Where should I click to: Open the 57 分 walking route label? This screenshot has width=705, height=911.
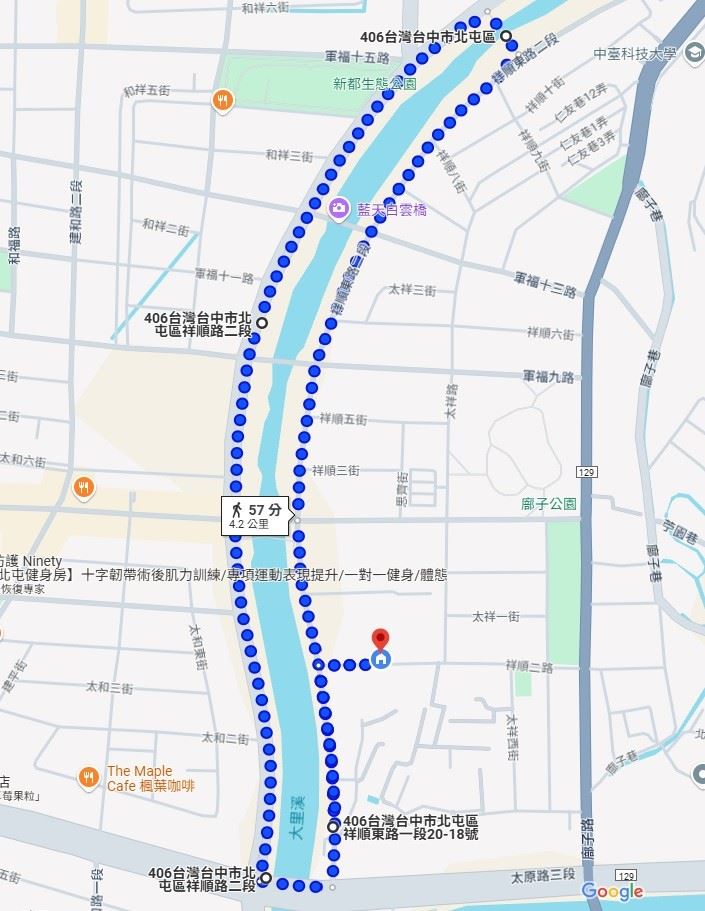click(255, 515)
